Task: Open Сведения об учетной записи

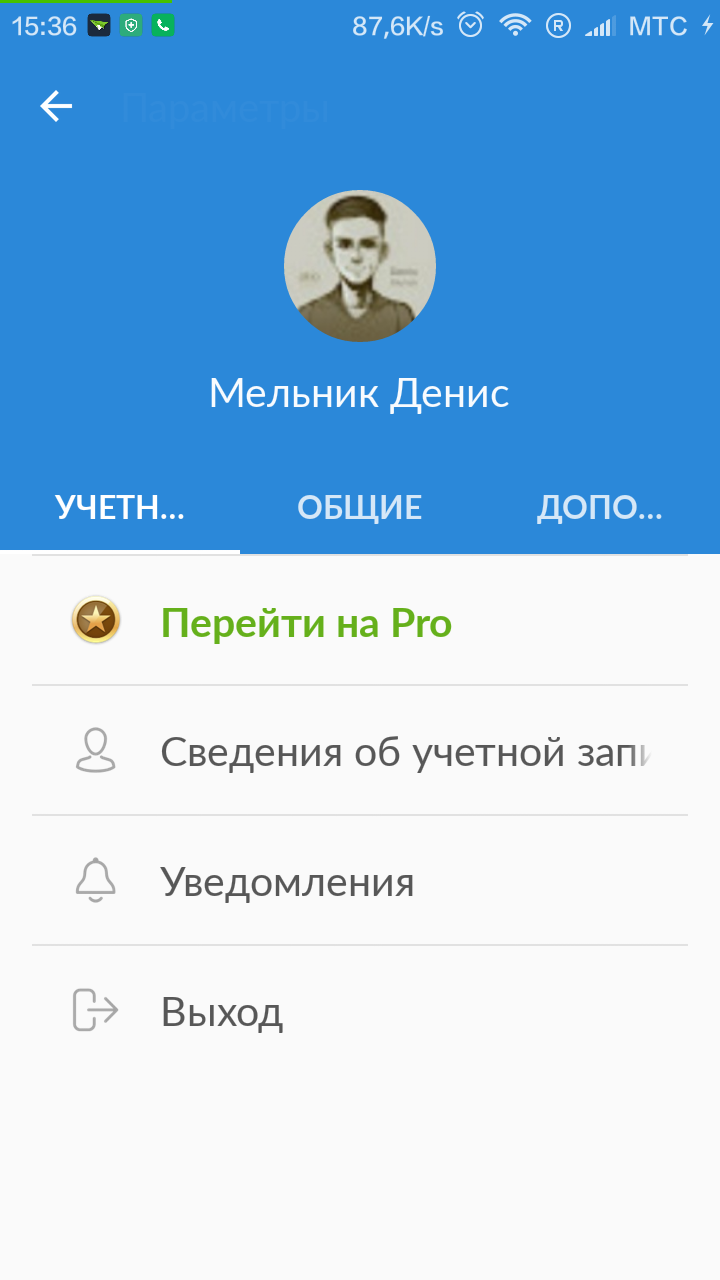Action: click(360, 751)
